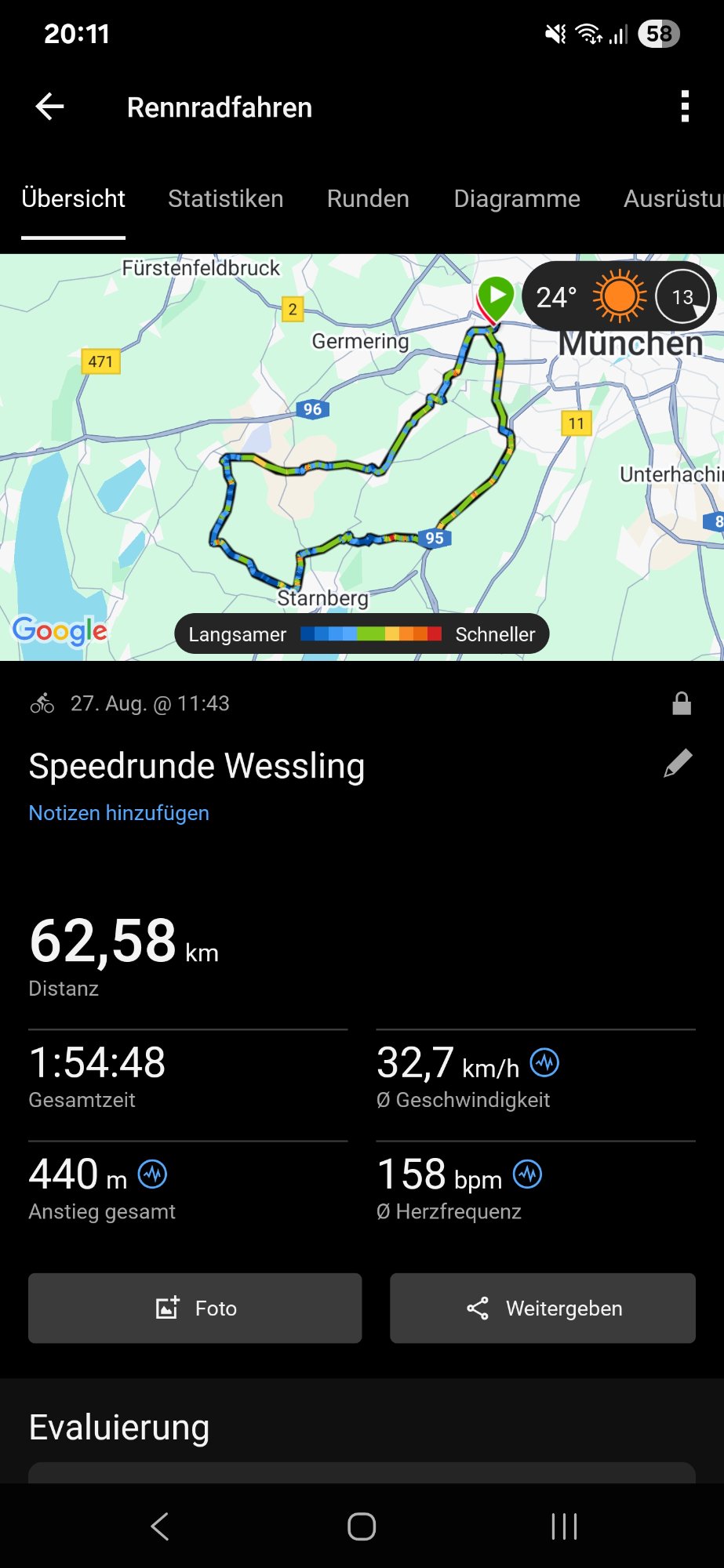This screenshot has height=1568, width=724.
Task: Open the three-dot overflow menu
Action: tap(685, 107)
